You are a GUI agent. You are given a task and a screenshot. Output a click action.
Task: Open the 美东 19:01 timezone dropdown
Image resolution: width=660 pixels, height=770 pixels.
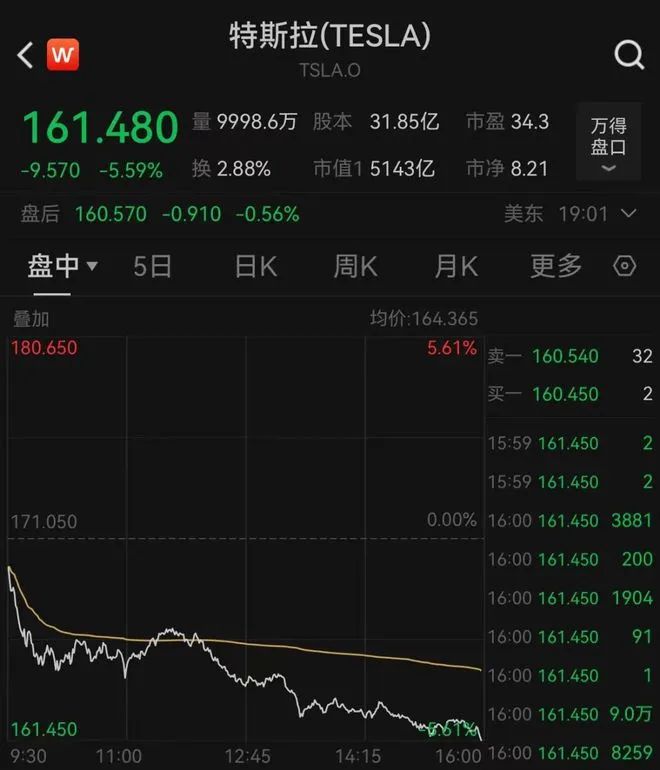tap(570, 213)
